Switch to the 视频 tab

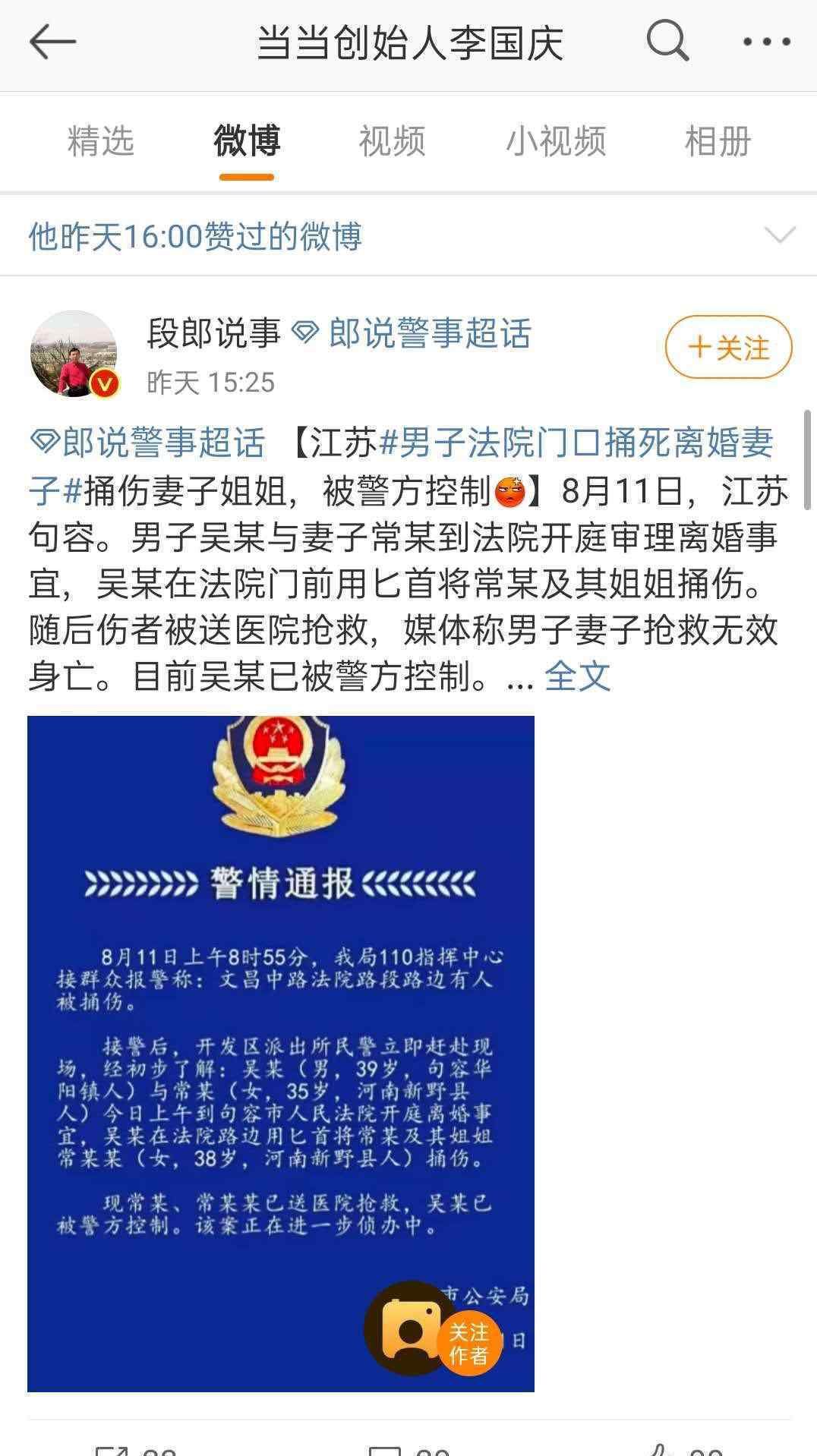pos(392,141)
